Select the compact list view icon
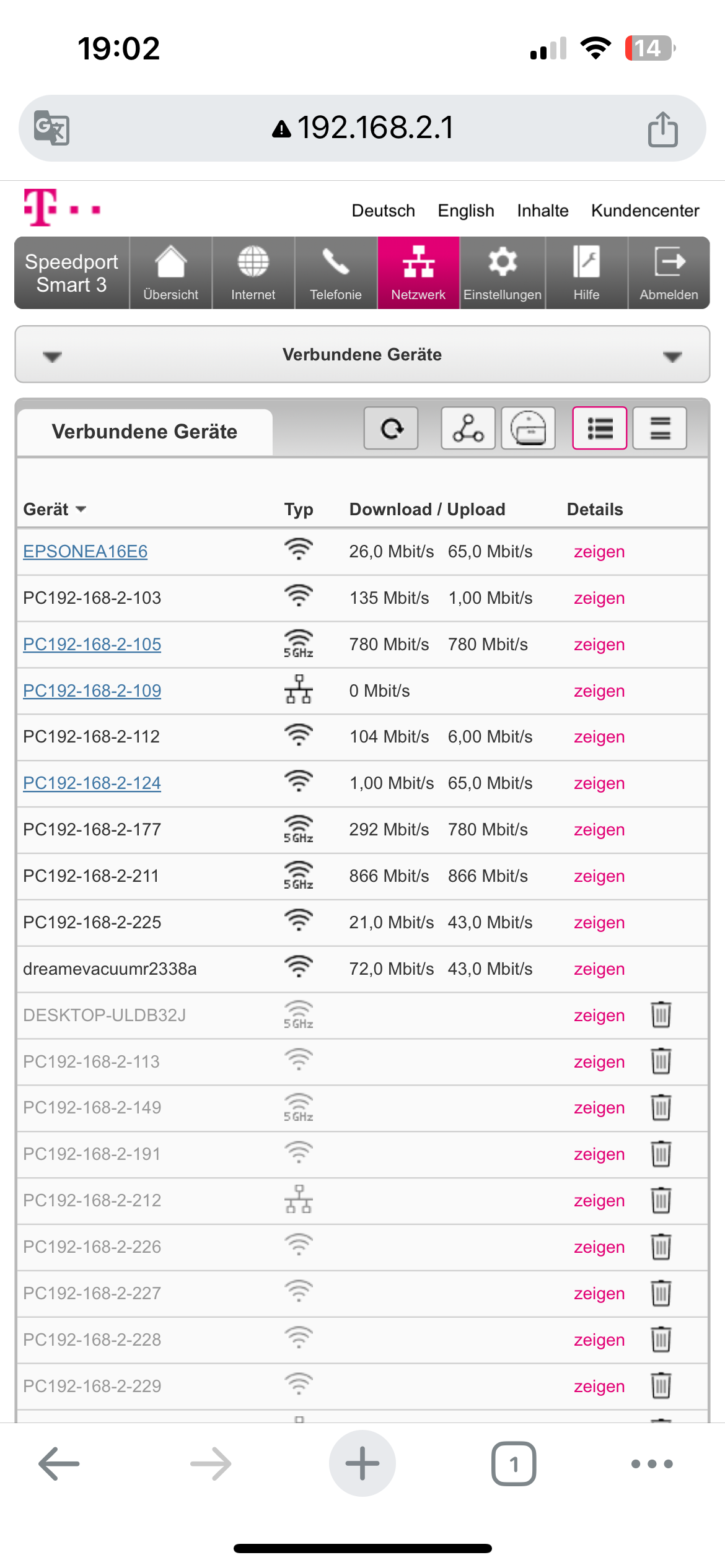The height and width of the screenshot is (1568, 725). 660,428
